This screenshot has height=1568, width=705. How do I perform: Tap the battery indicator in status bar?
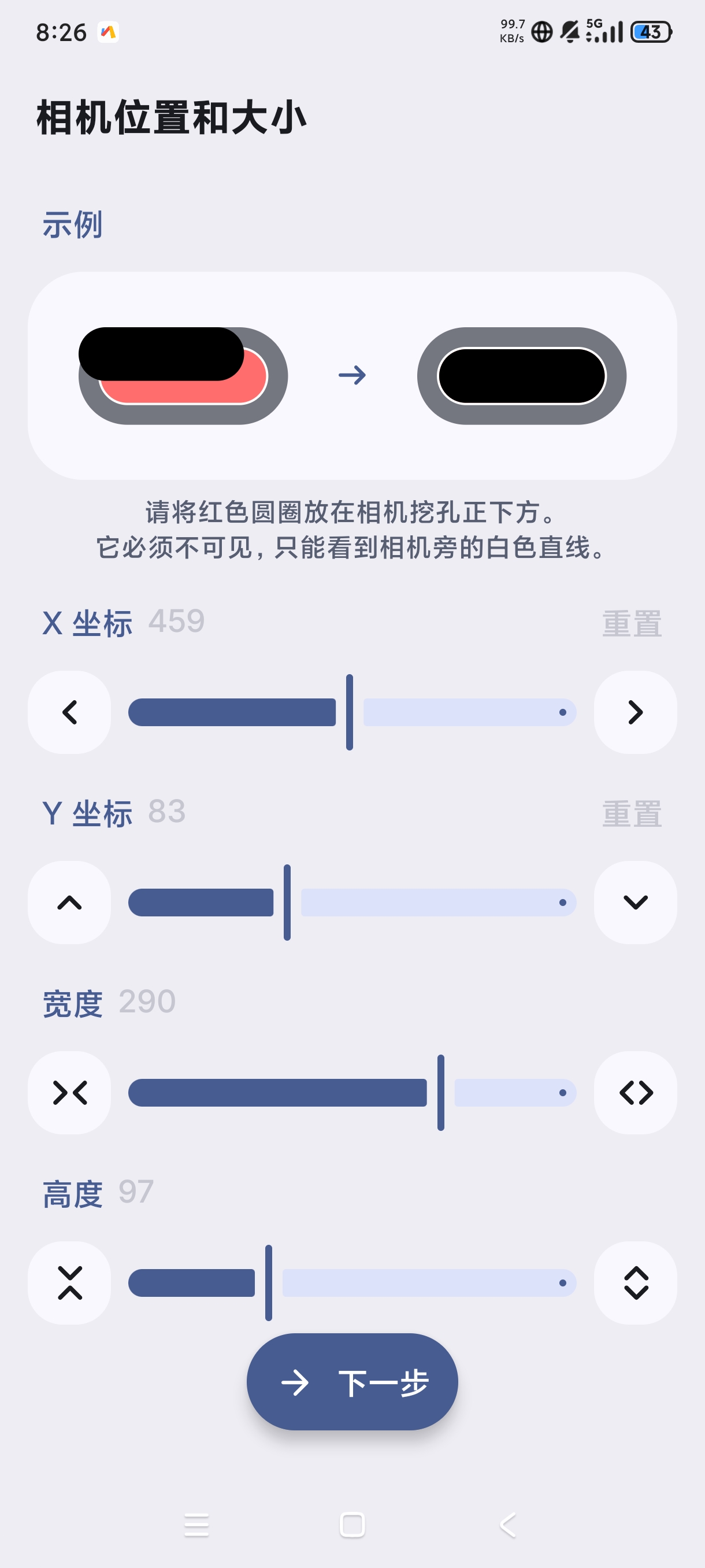651,32
